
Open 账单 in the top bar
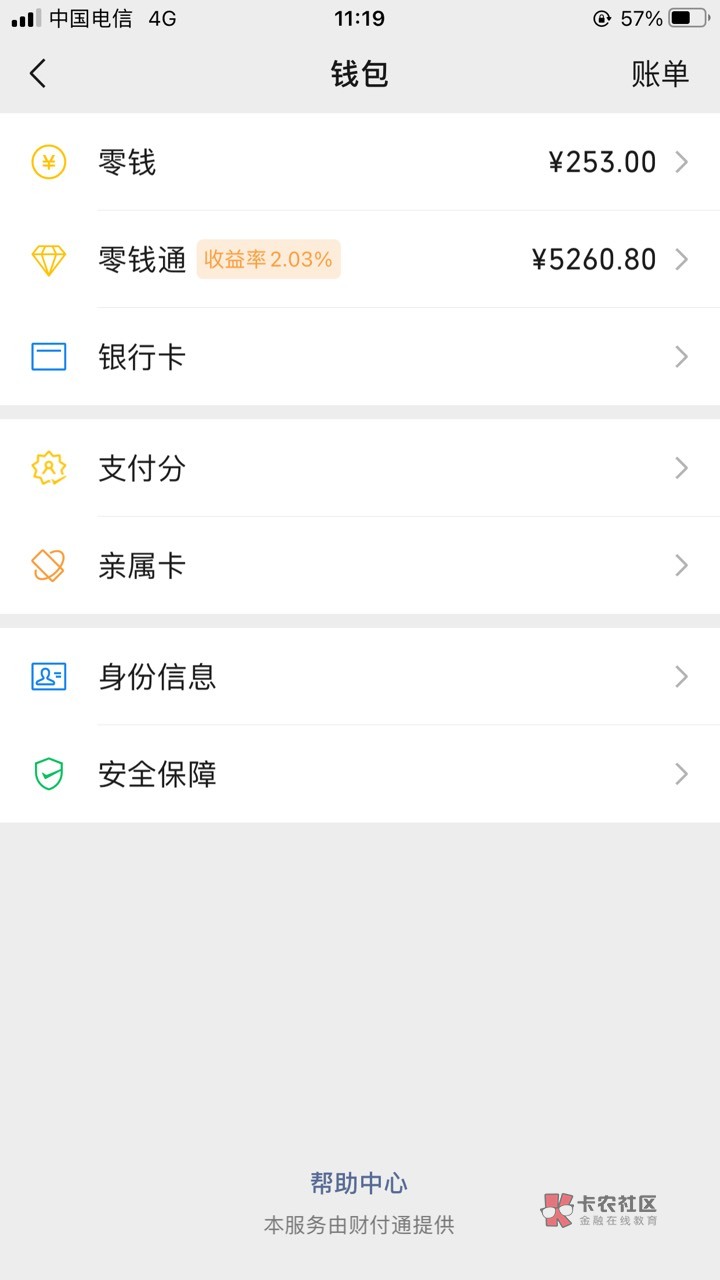pyautogui.click(x=660, y=74)
